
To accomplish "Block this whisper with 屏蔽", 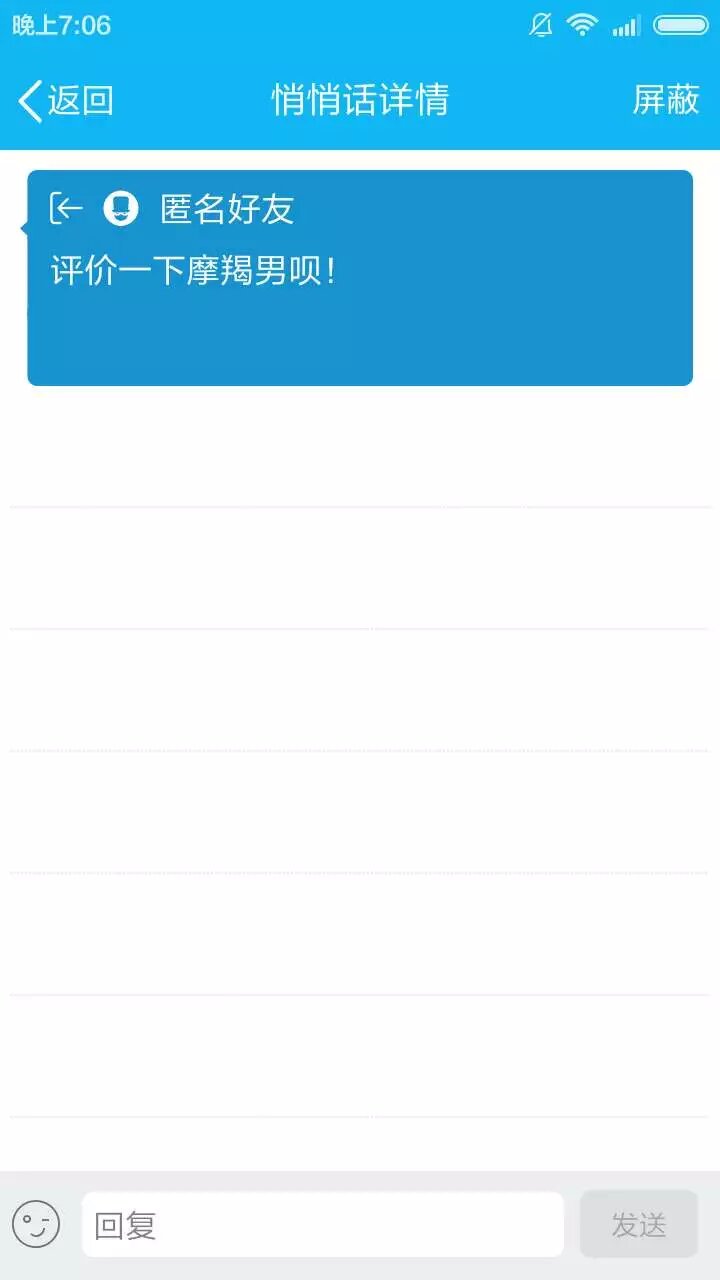I will click(x=666, y=100).
